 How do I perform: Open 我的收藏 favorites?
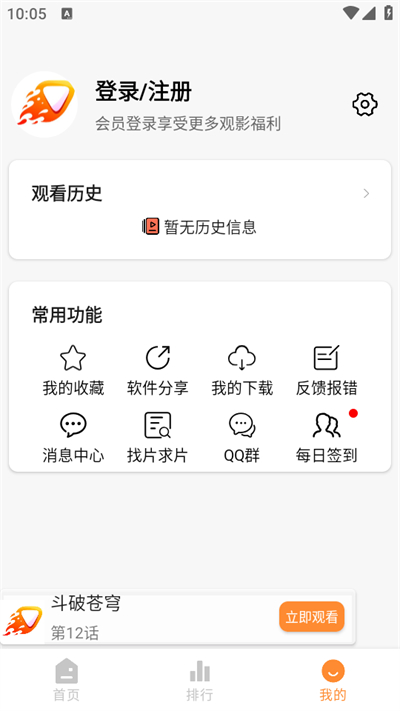[x=73, y=370]
